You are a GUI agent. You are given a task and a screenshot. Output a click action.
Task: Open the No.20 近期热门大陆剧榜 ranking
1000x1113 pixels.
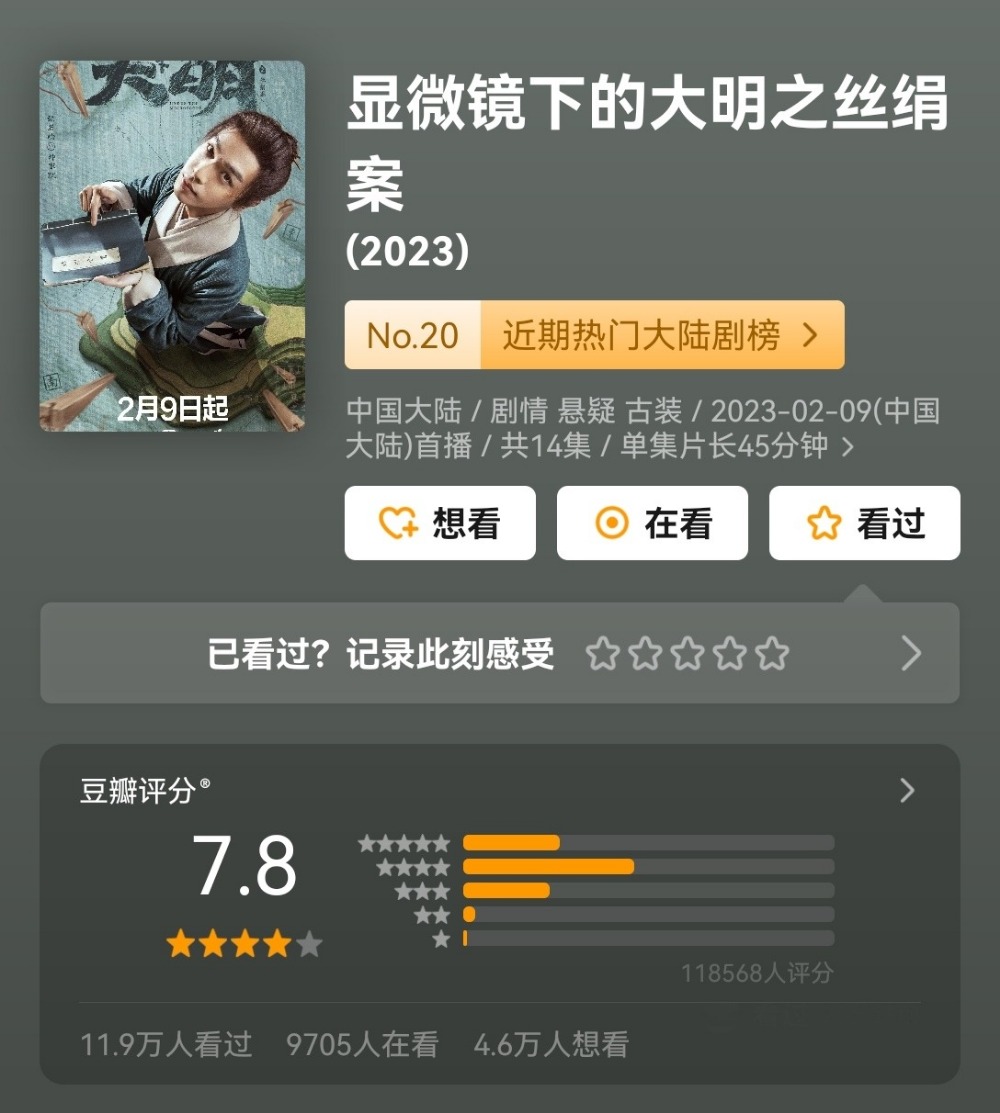pyautogui.click(x=594, y=335)
